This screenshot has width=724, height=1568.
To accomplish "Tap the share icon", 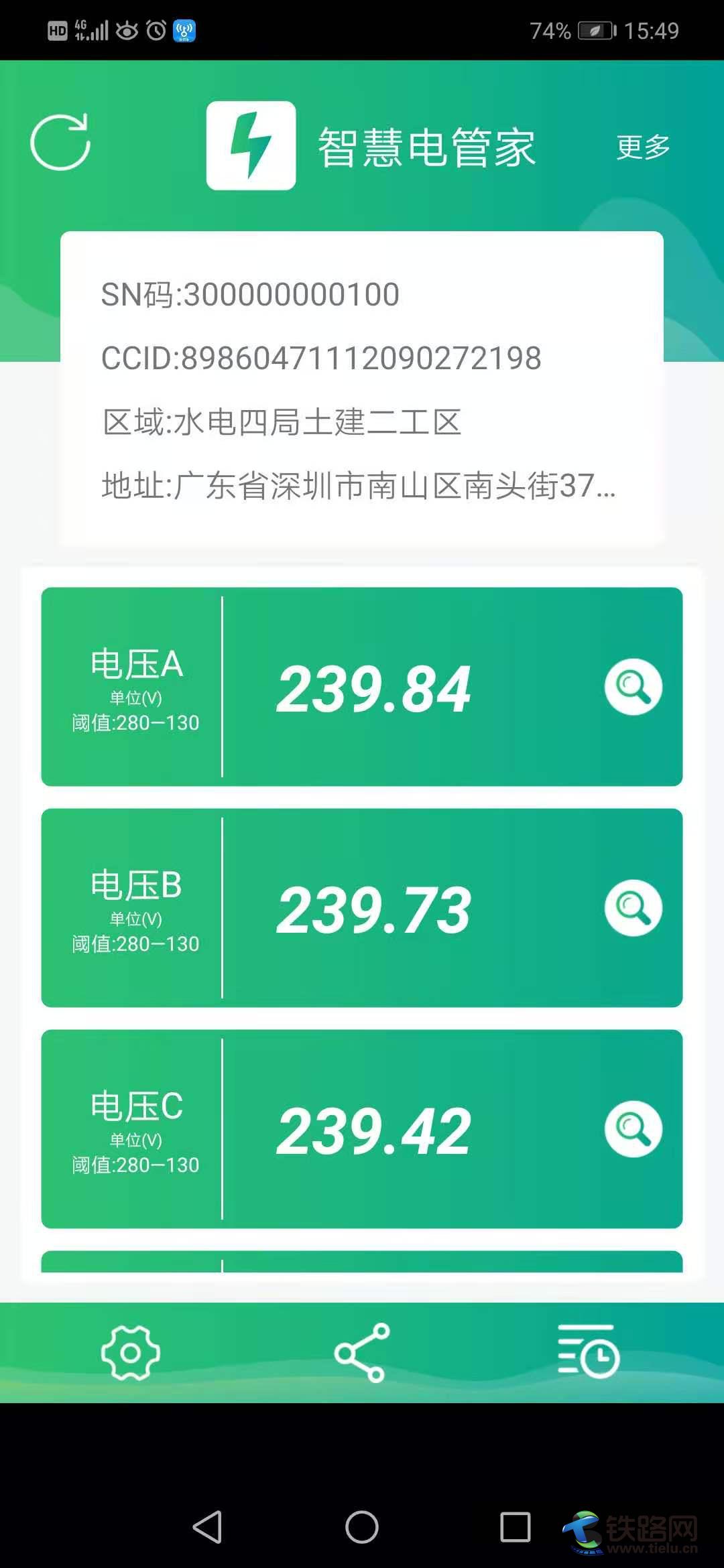I will [362, 1352].
